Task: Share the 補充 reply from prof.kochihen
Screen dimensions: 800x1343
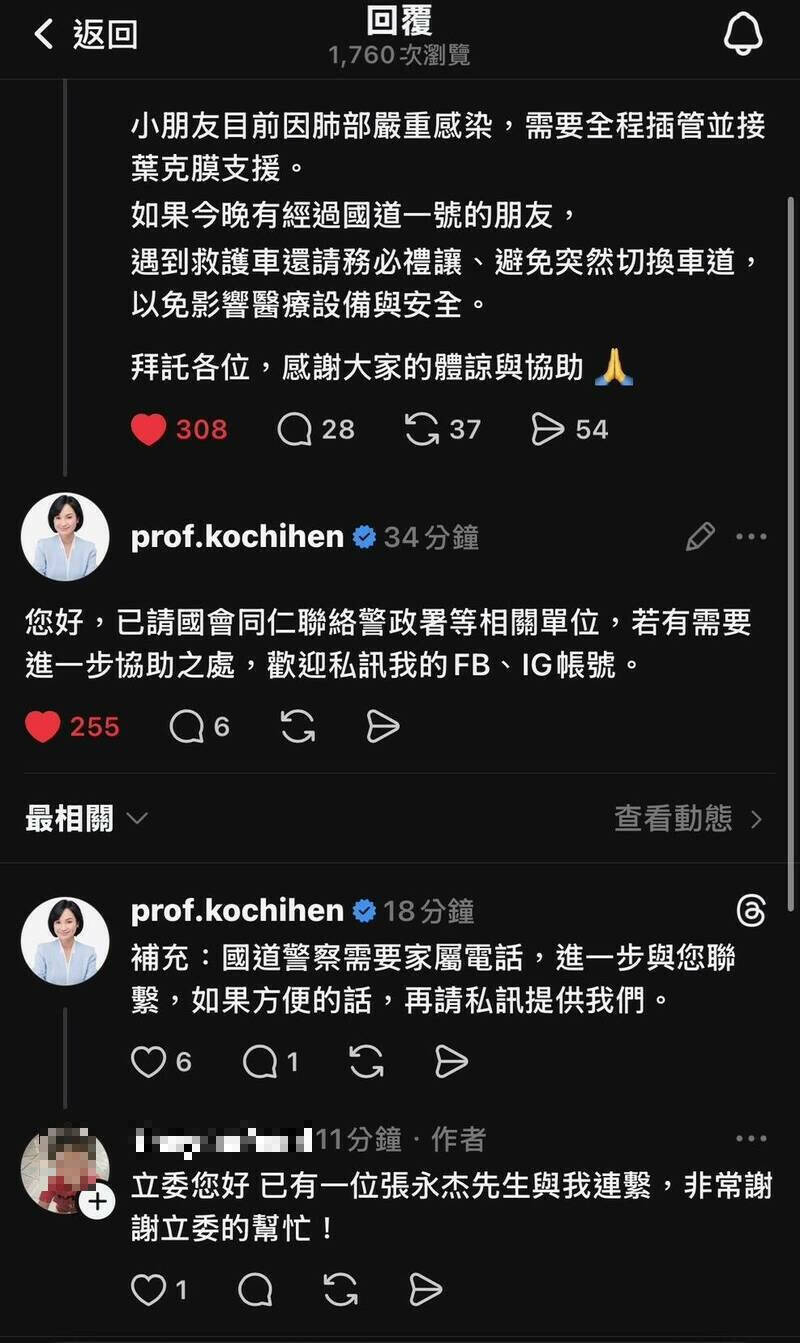Action: [x=451, y=1062]
